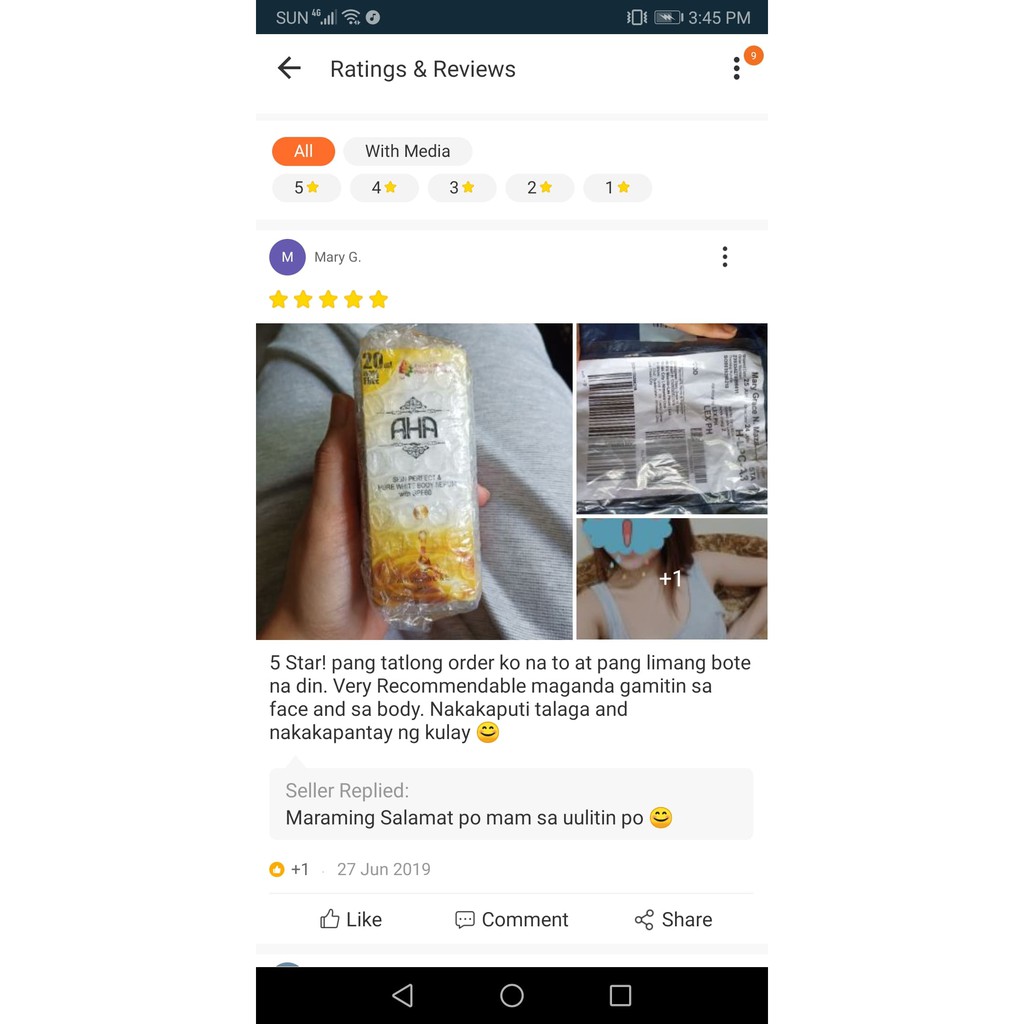Show only 5 star reviews
The height and width of the screenshot is (1024, 1024).
pos(306,188)
